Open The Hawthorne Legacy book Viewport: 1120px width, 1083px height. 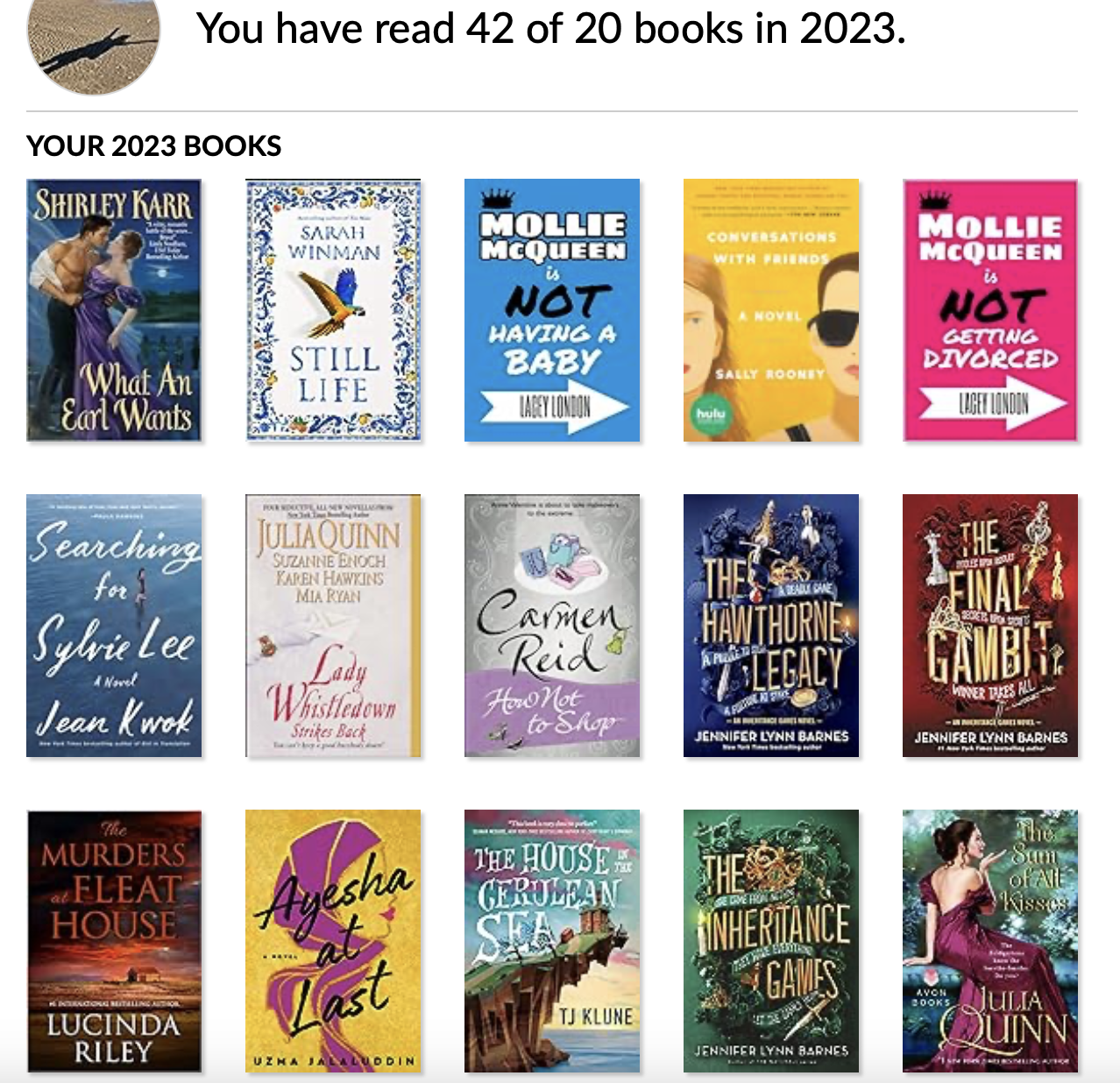(771, 626)
